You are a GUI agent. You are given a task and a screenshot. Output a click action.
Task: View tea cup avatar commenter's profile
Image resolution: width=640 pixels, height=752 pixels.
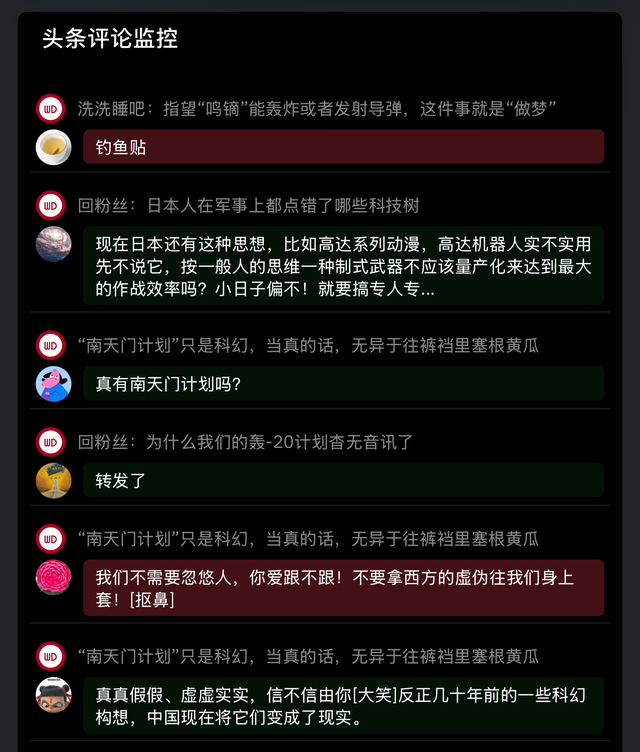click(54, 147)
